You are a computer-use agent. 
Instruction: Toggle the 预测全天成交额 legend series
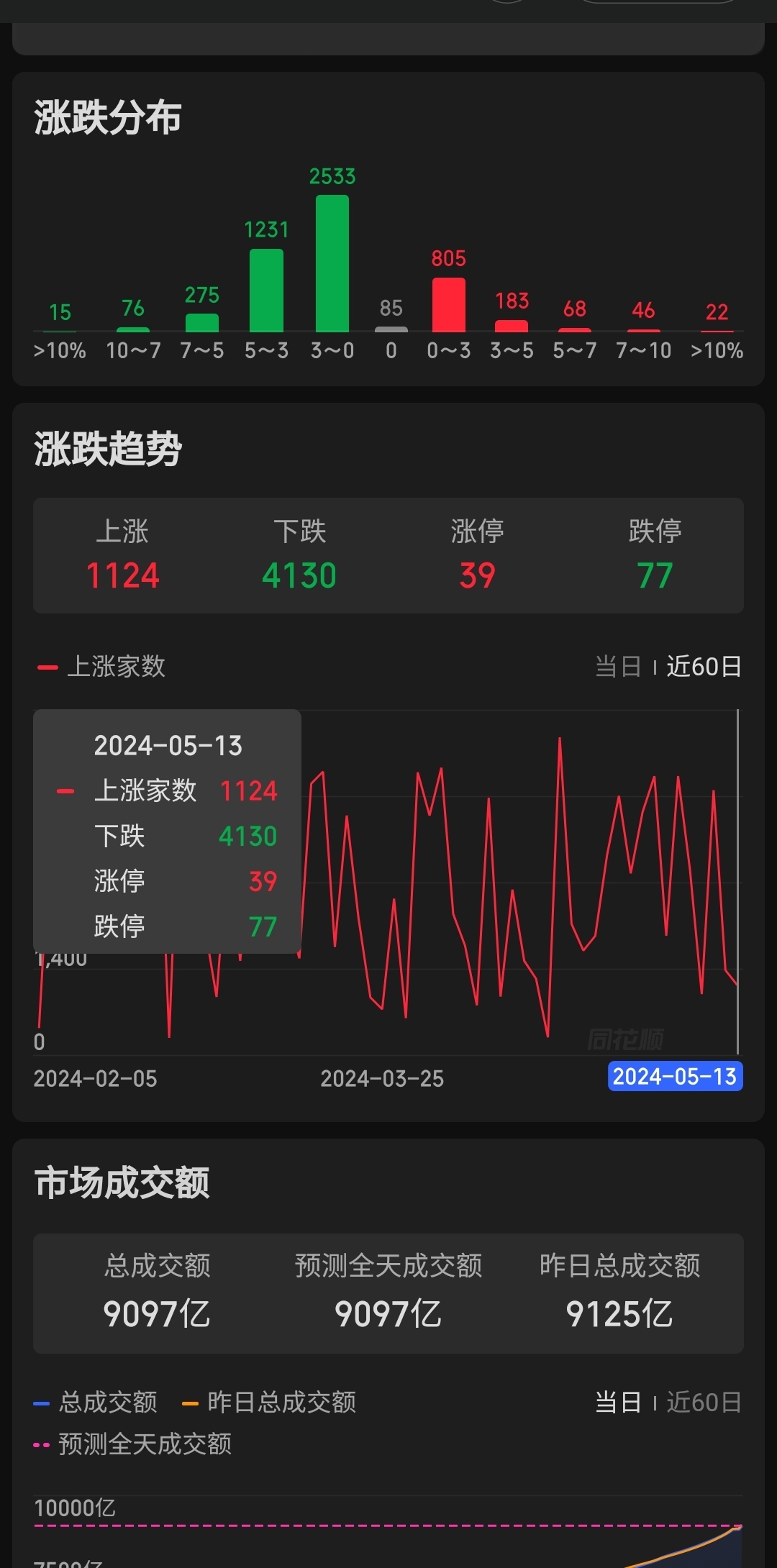pos(133,1444)
